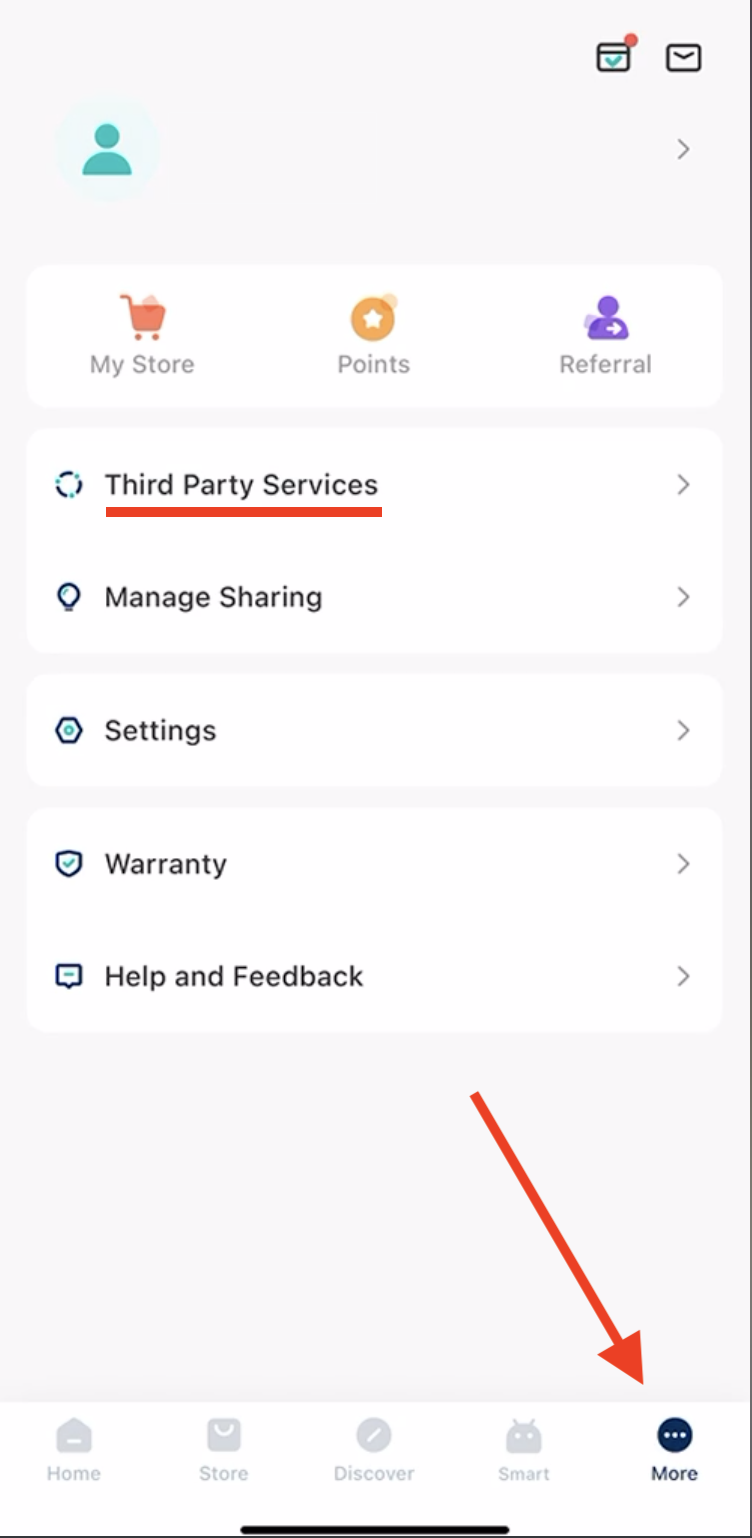
Task: Open My Store
Action: [x=142, y=336]
